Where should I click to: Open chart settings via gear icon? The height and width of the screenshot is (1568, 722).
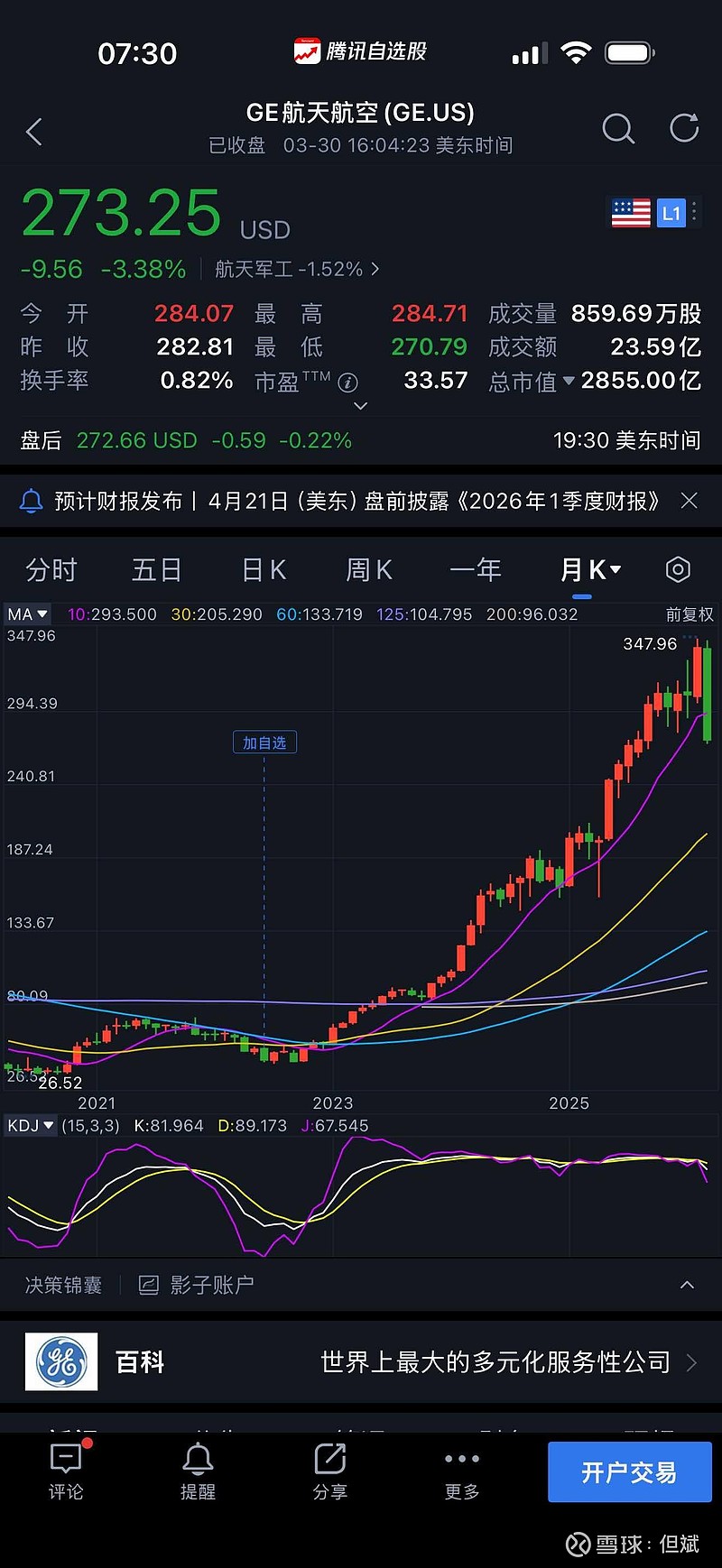[677, 569]
